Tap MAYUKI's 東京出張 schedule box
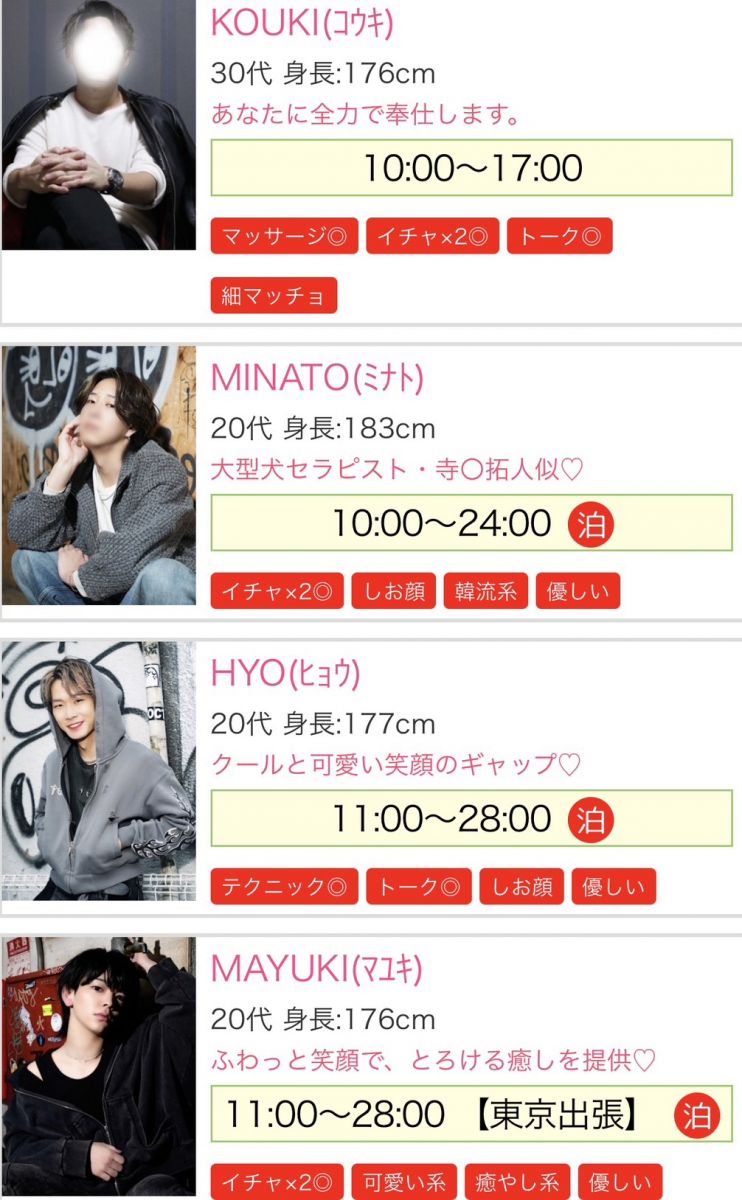This screenshot has width=742, height=1200. click(x=471, y=1114)
